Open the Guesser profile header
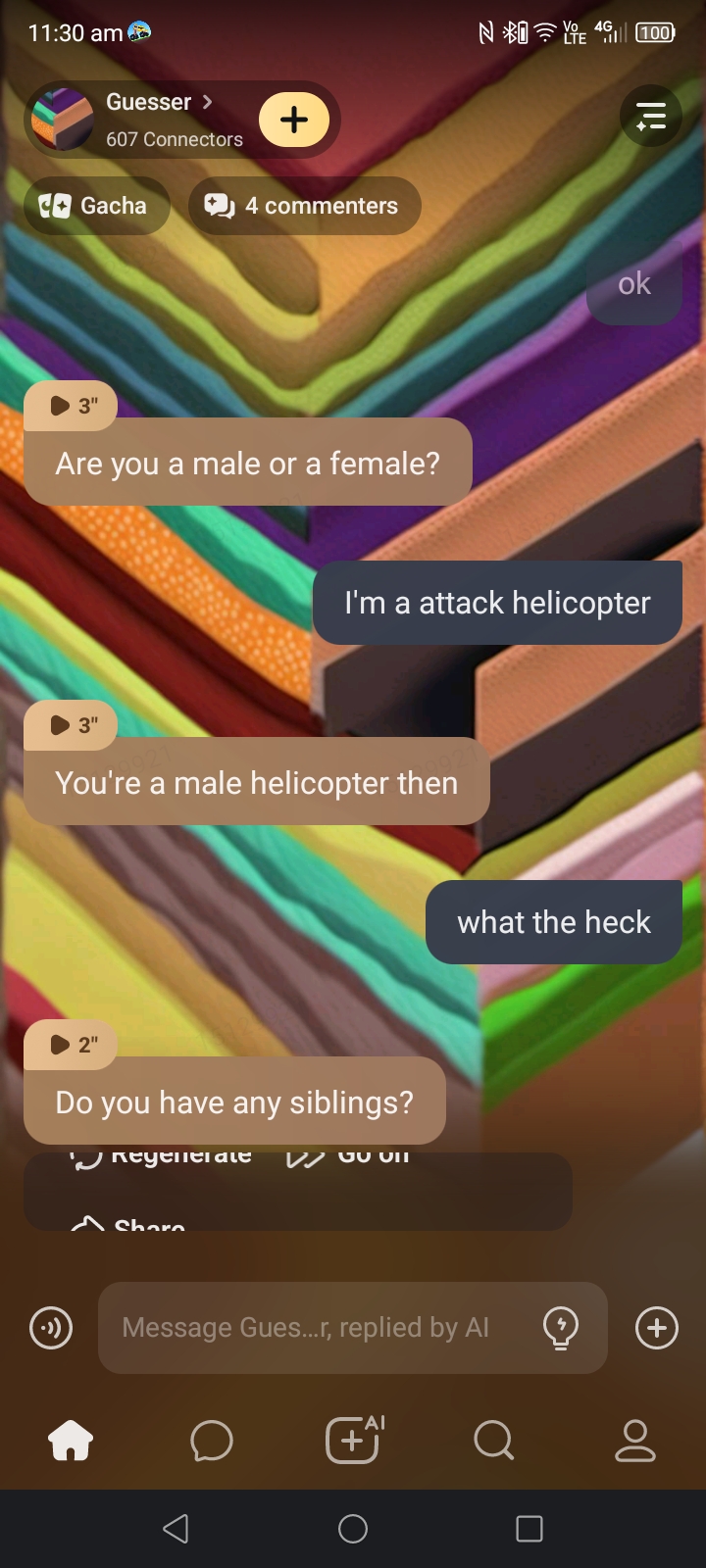 [x=147, y=119]
